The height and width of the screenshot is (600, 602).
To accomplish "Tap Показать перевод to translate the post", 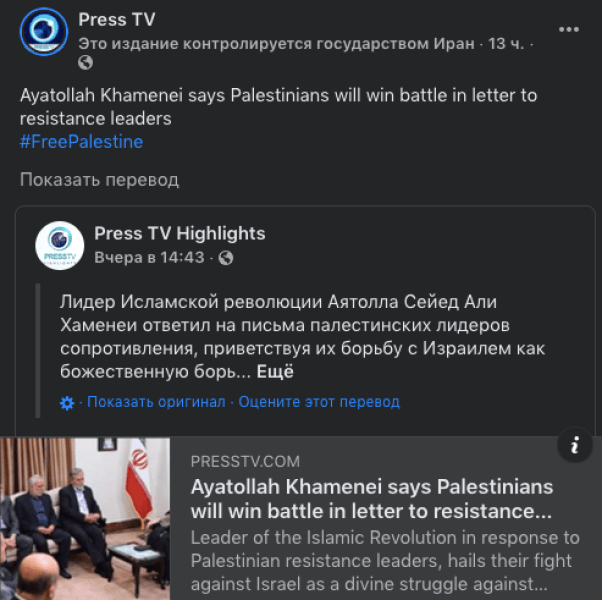I will pos(99,180).
